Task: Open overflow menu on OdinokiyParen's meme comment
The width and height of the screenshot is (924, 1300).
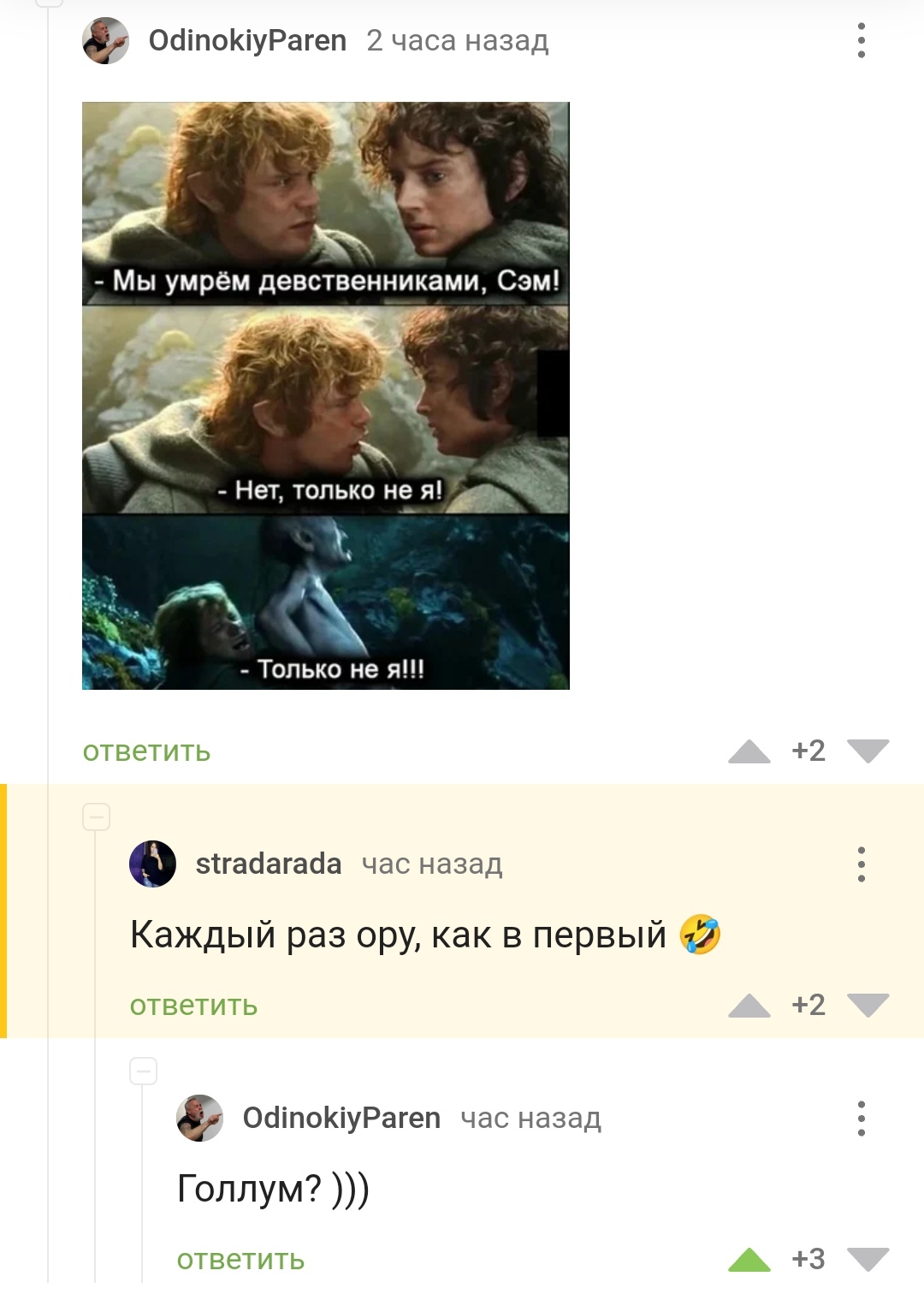Action: pyautogui.click(x=861, y=40)
